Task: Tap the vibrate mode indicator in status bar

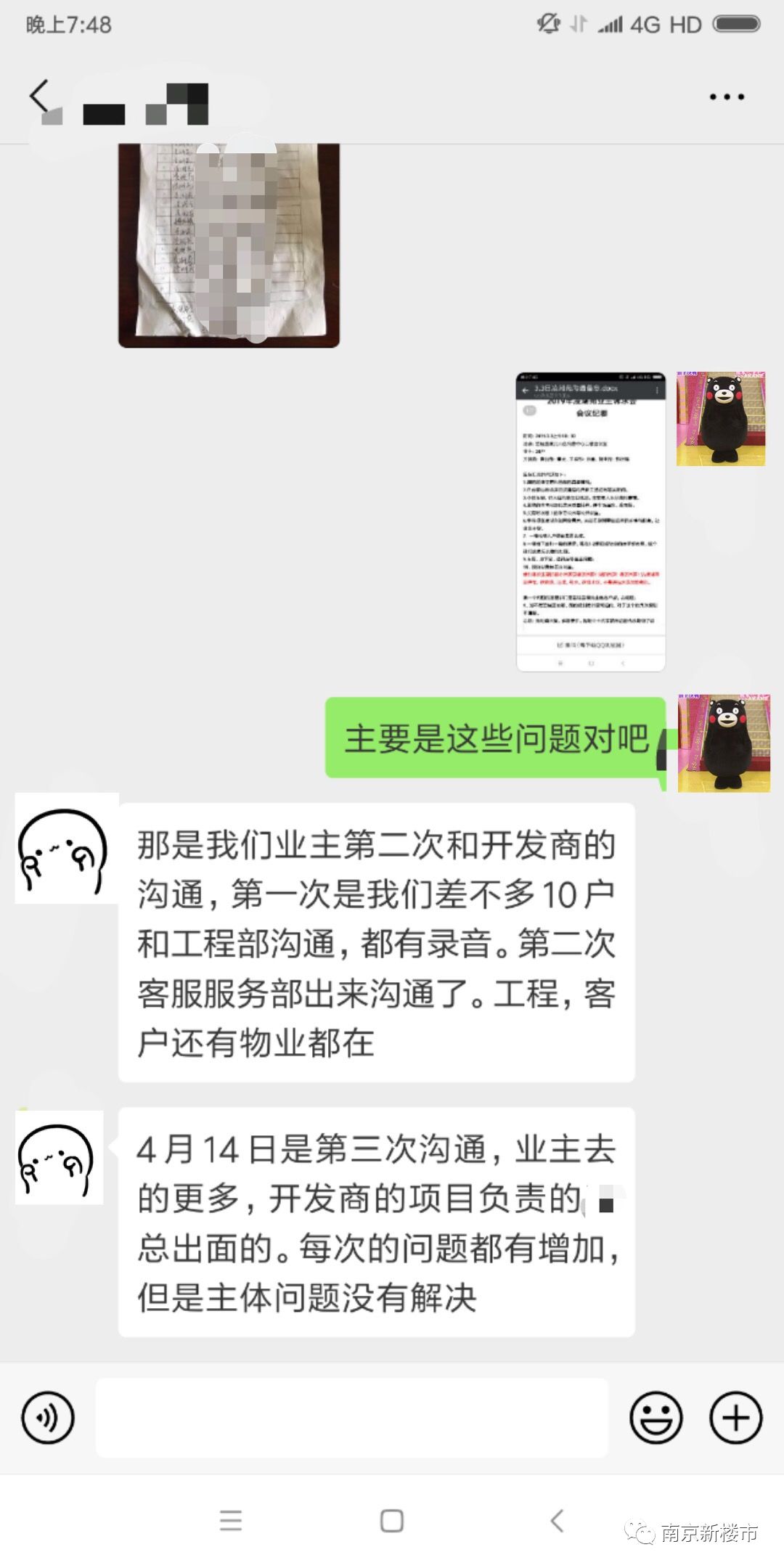Action: [x=578, y=24]
